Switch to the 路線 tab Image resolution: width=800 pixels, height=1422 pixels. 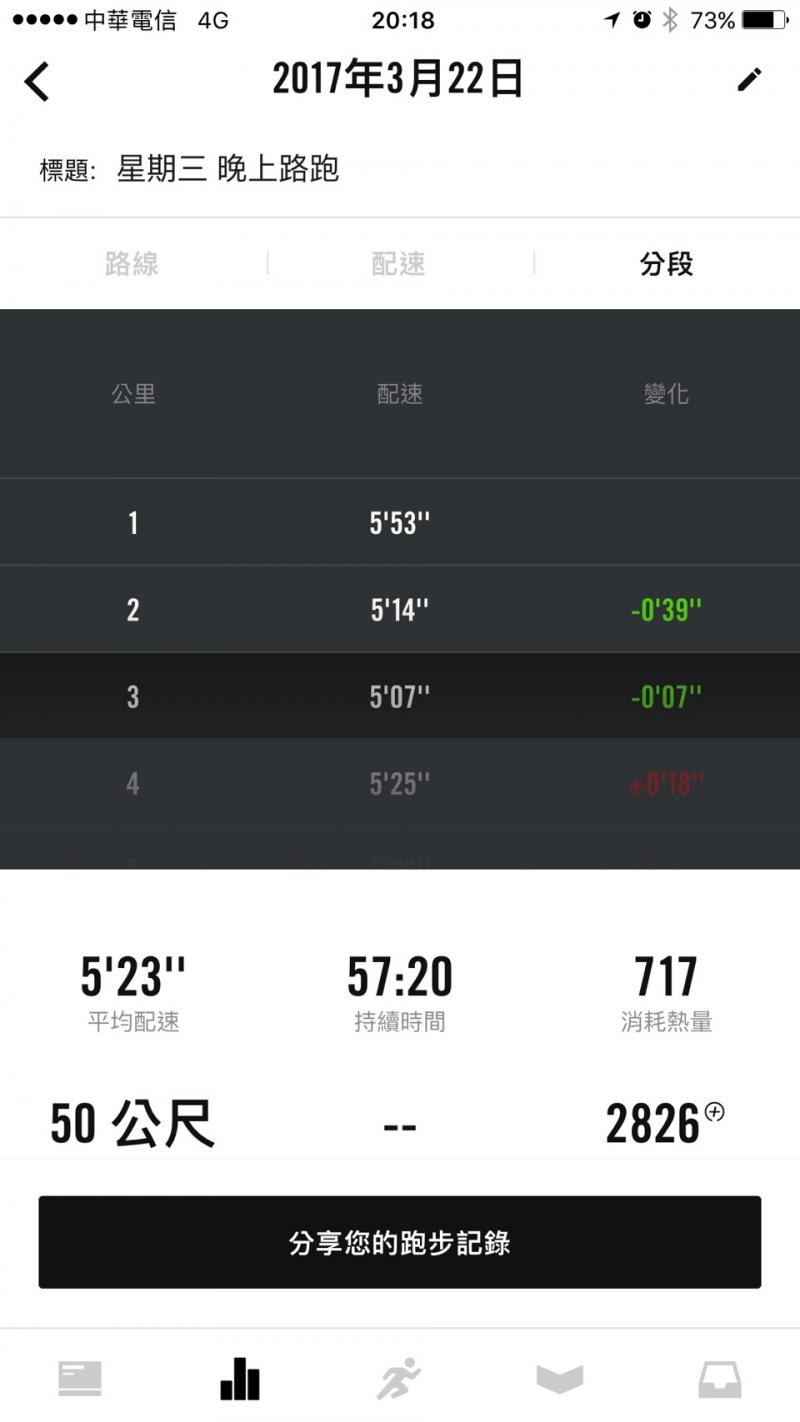(x=132, y=264)
